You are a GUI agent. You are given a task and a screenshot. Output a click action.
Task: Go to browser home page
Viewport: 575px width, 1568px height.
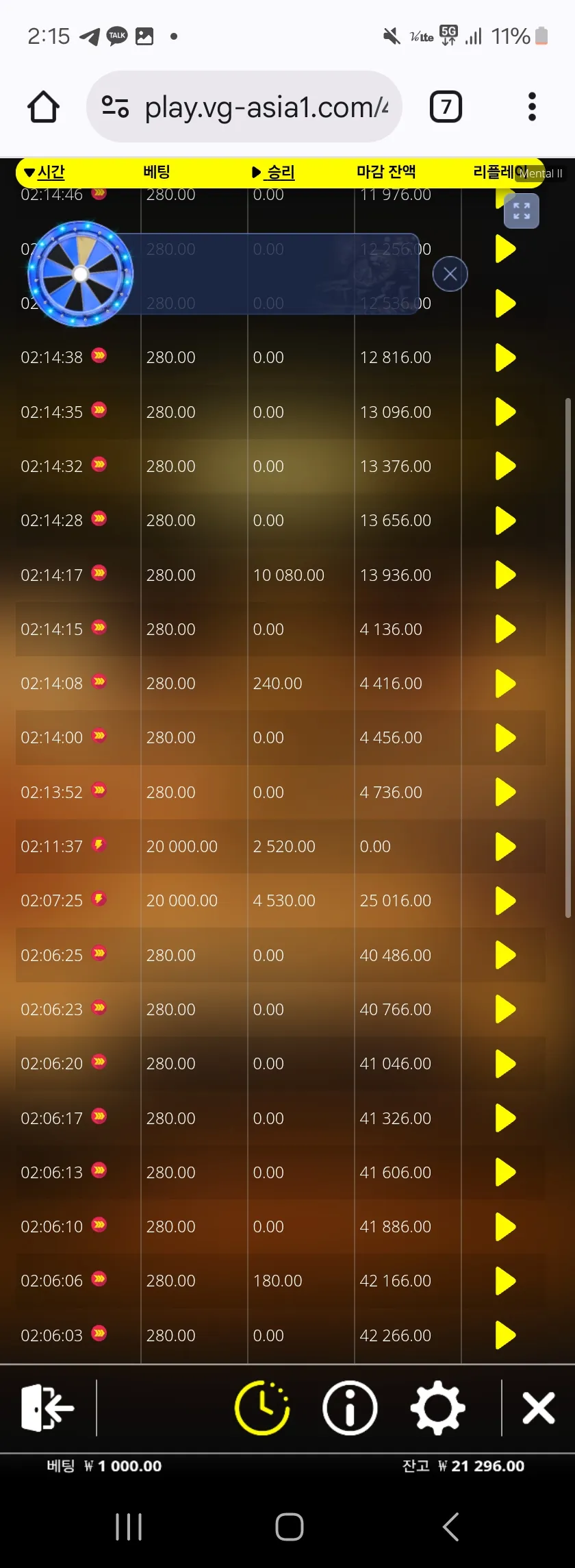[x=43, y=107]
